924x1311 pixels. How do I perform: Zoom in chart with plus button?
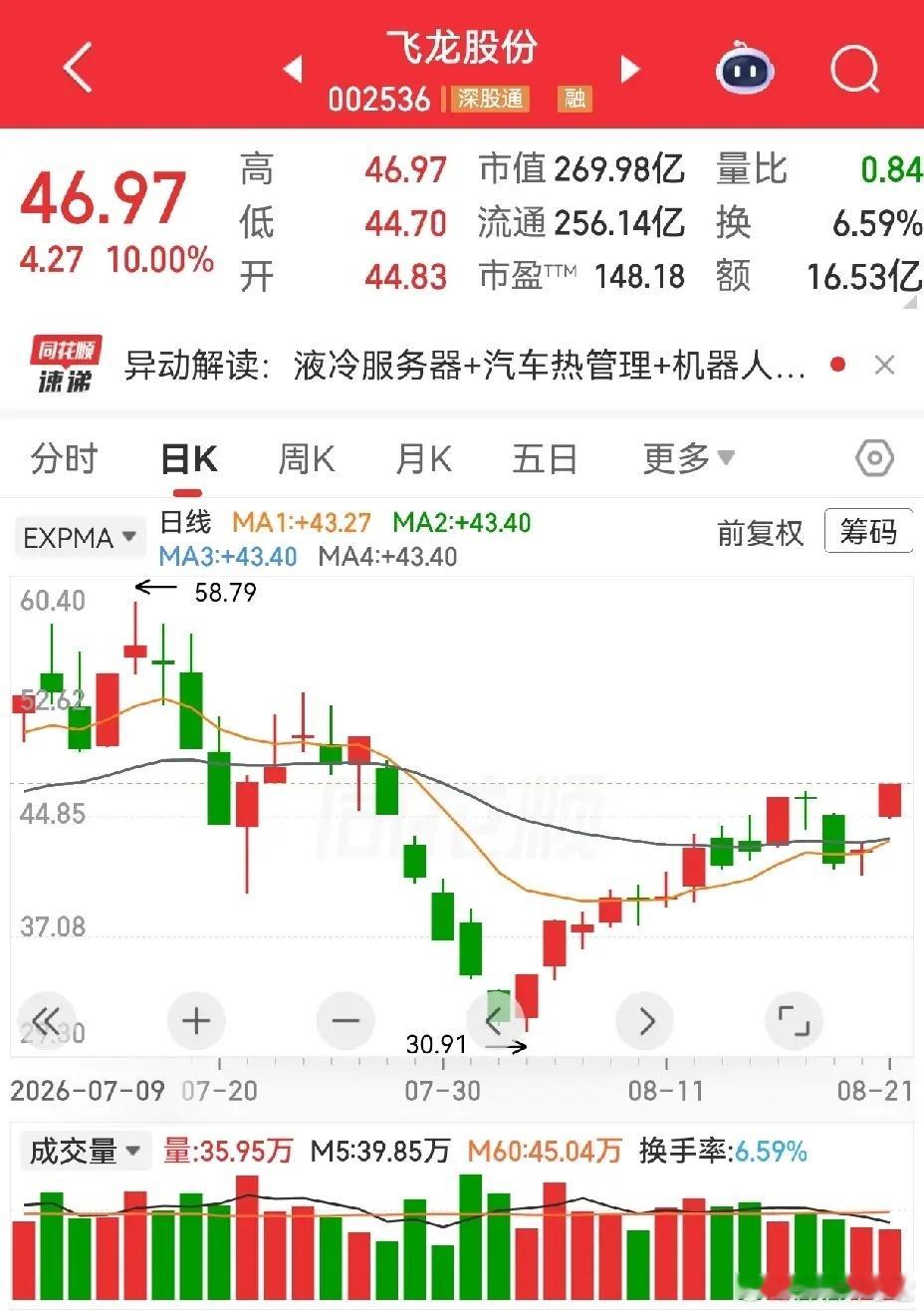pos(196,1021)
